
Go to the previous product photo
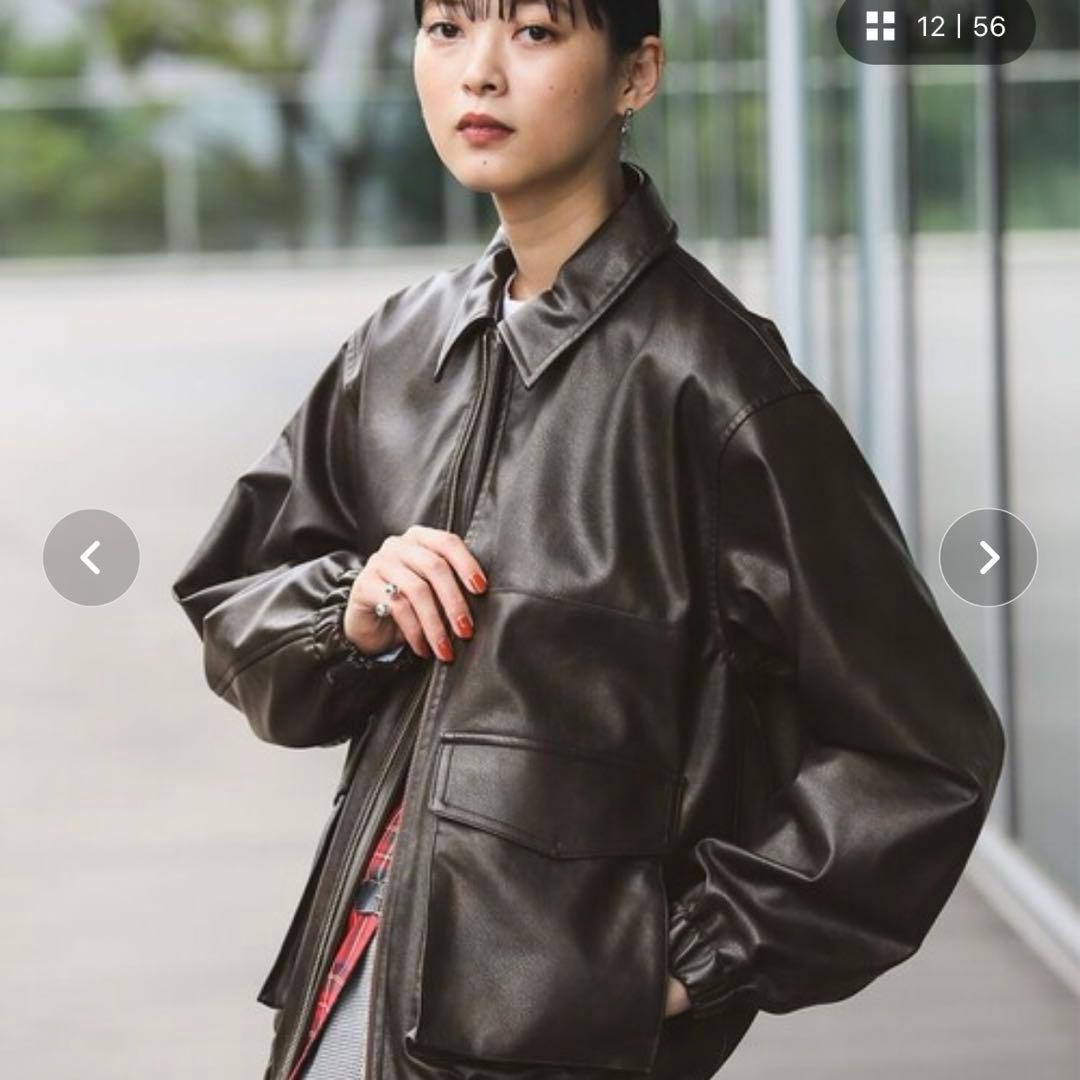click(91, 557)
